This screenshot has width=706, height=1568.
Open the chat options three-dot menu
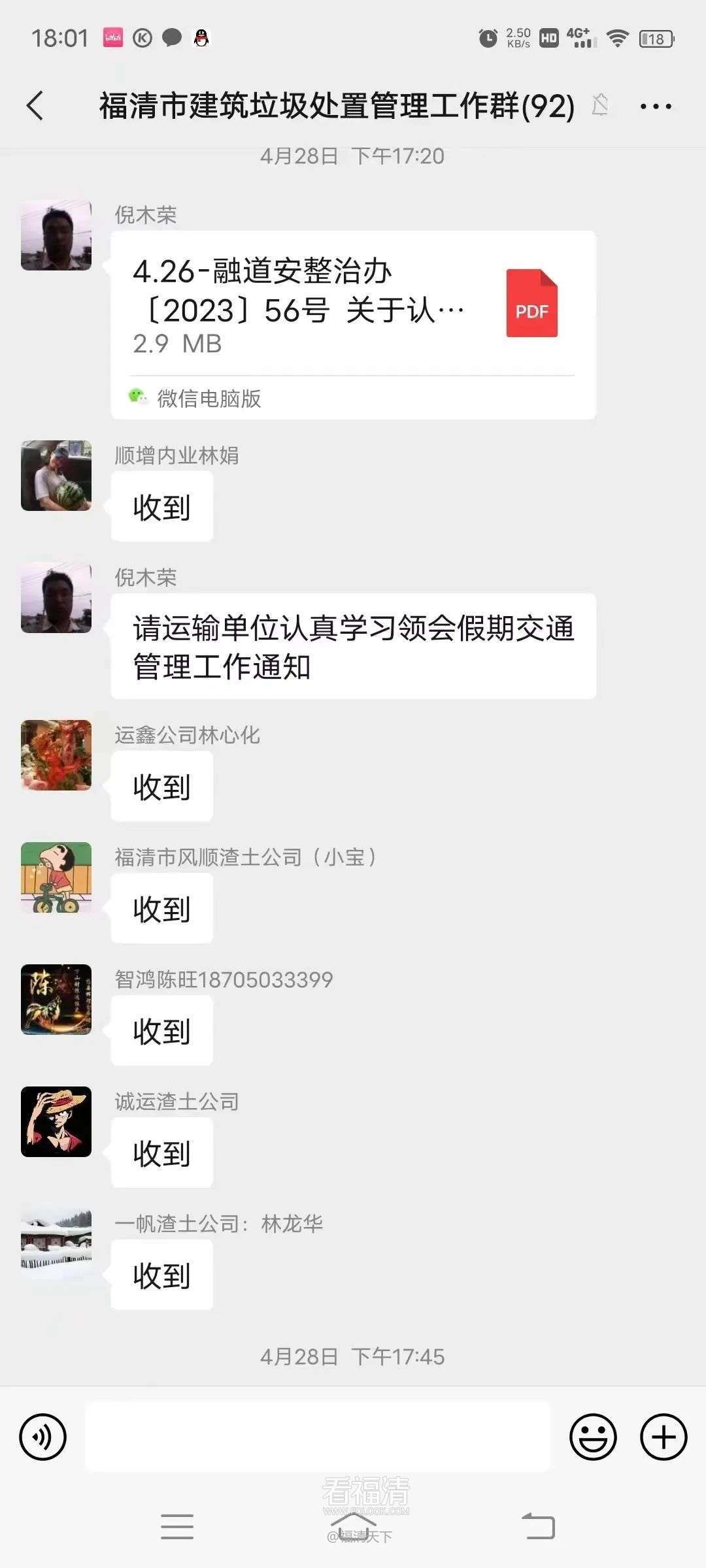(x=655, y=106)
